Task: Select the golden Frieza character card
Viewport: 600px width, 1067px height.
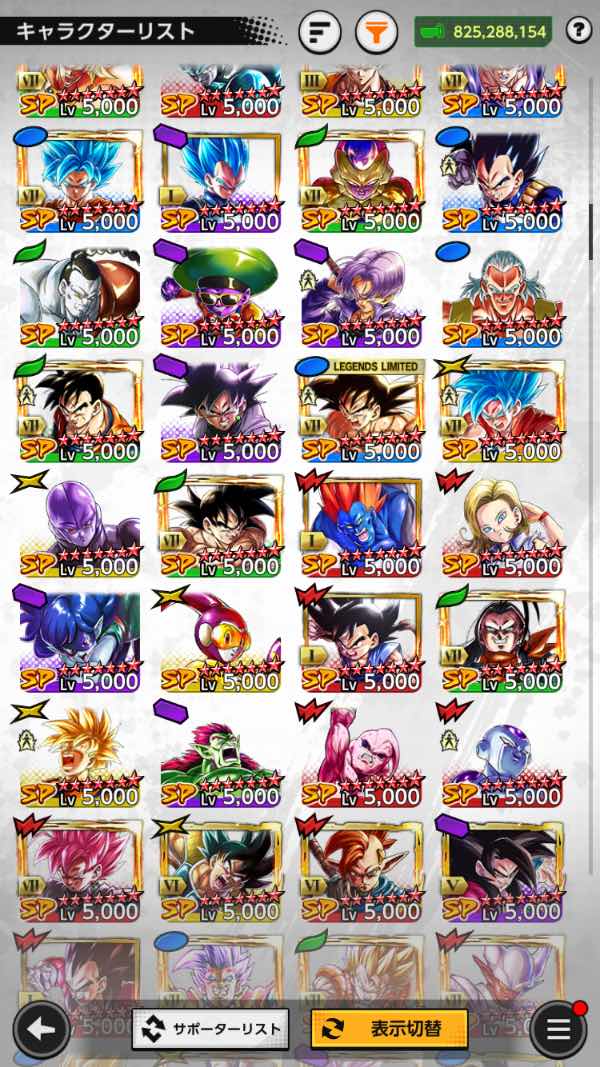Action: click(360, 180)
